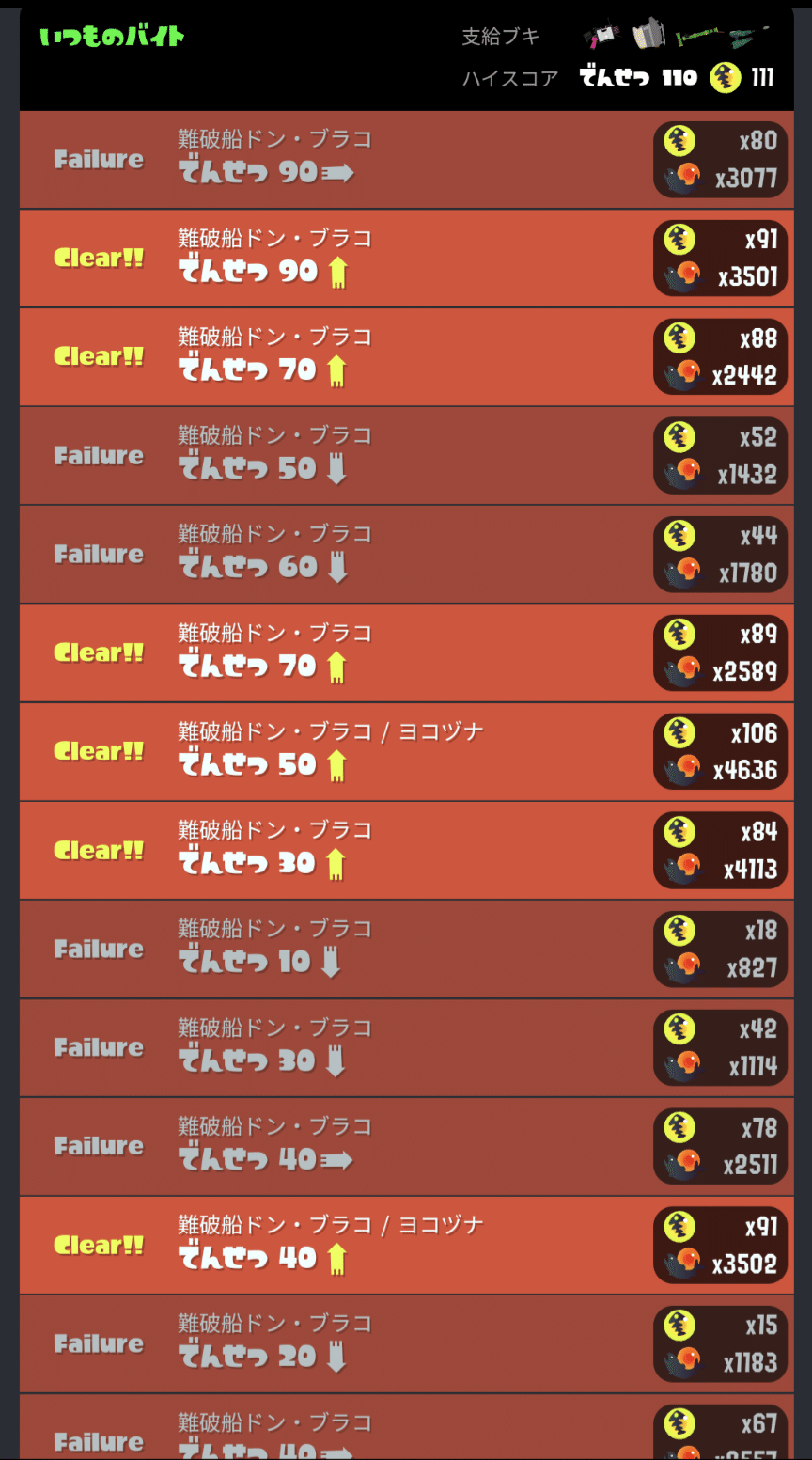The width and height of the screenshot is (812, 1460).
Task: Select the Failure でんせつ 50 job result
Action: click(x=406, y=456)
